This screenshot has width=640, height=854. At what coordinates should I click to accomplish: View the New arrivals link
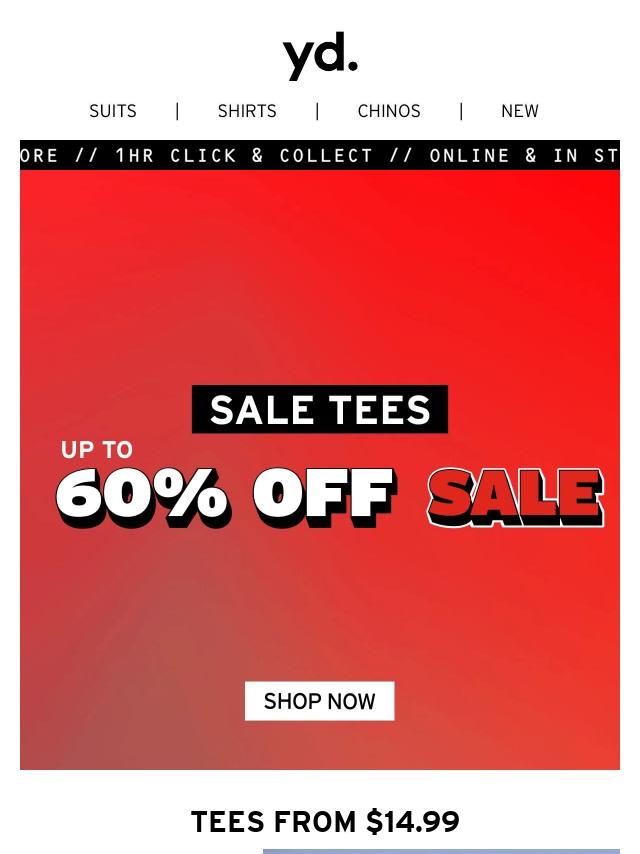[519, 111]
